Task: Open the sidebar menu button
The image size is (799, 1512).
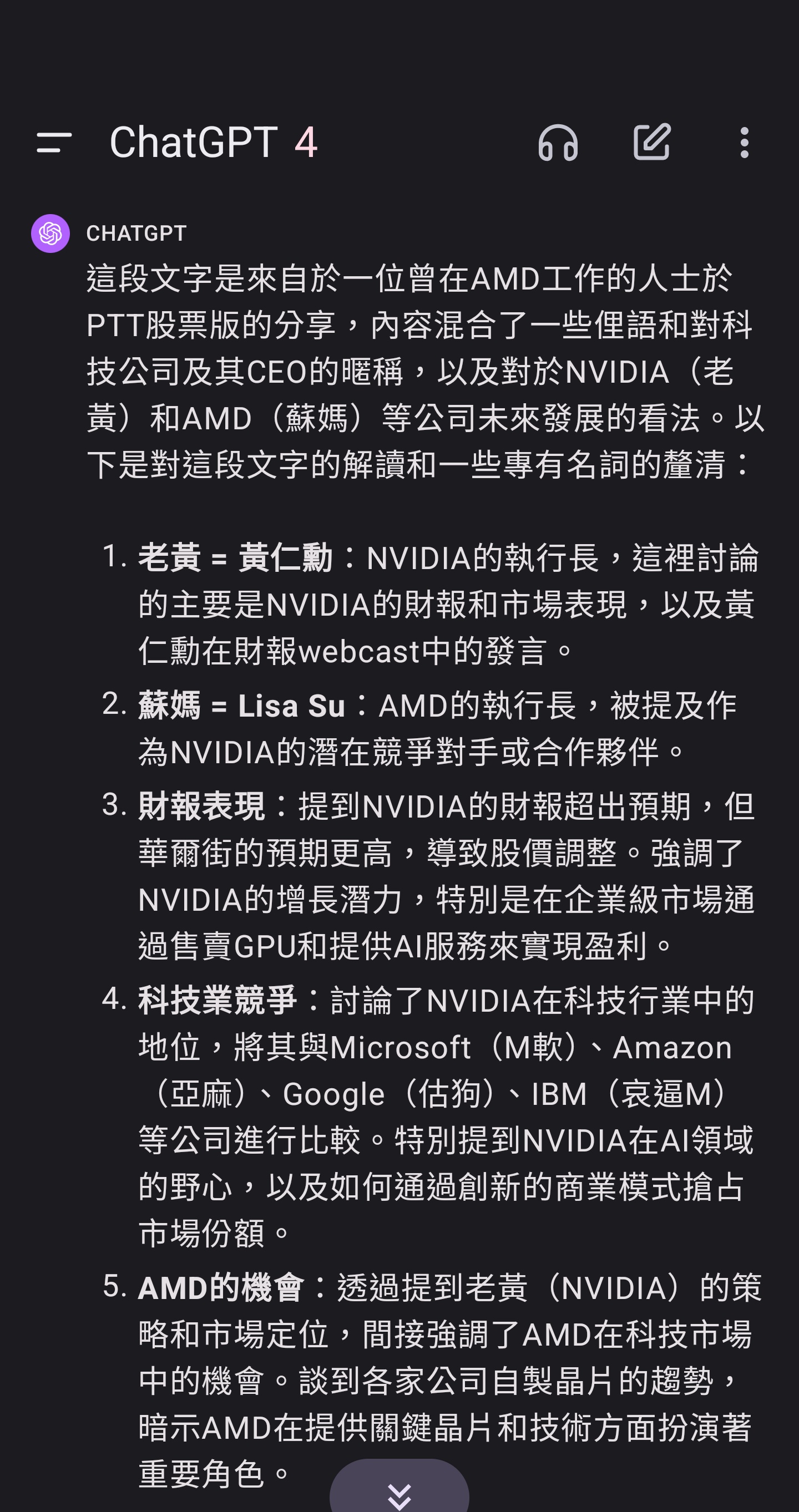Action: pyautogui.click(x=54, y=143)
